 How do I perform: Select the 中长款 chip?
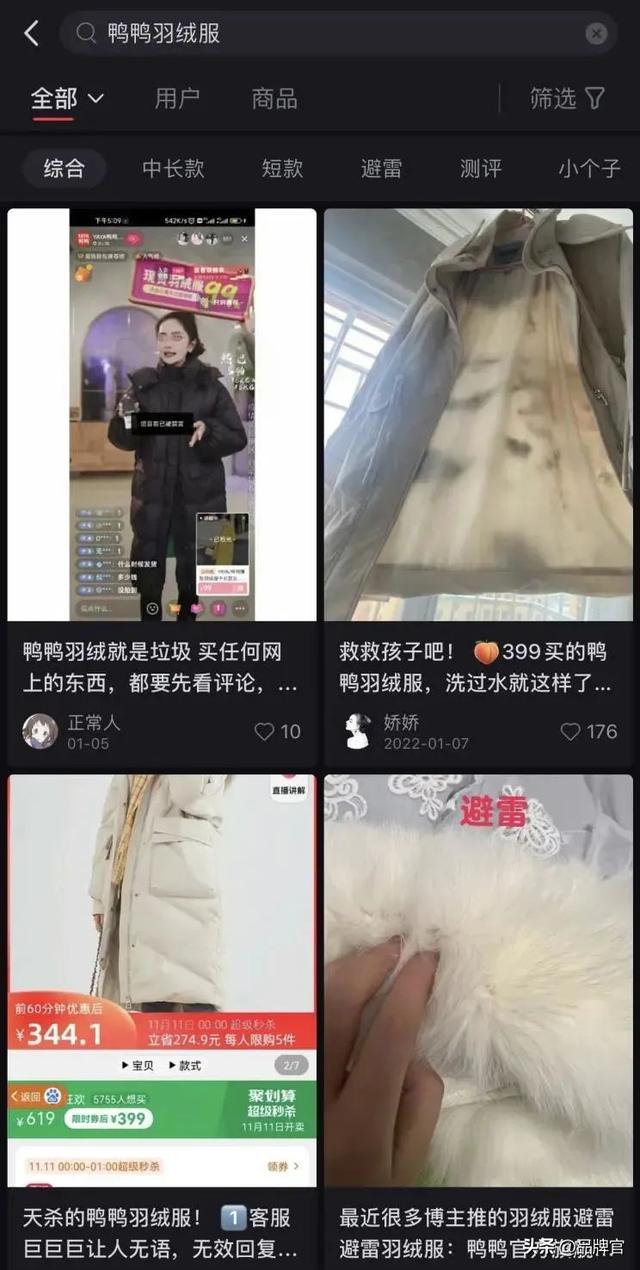[173, 168]
